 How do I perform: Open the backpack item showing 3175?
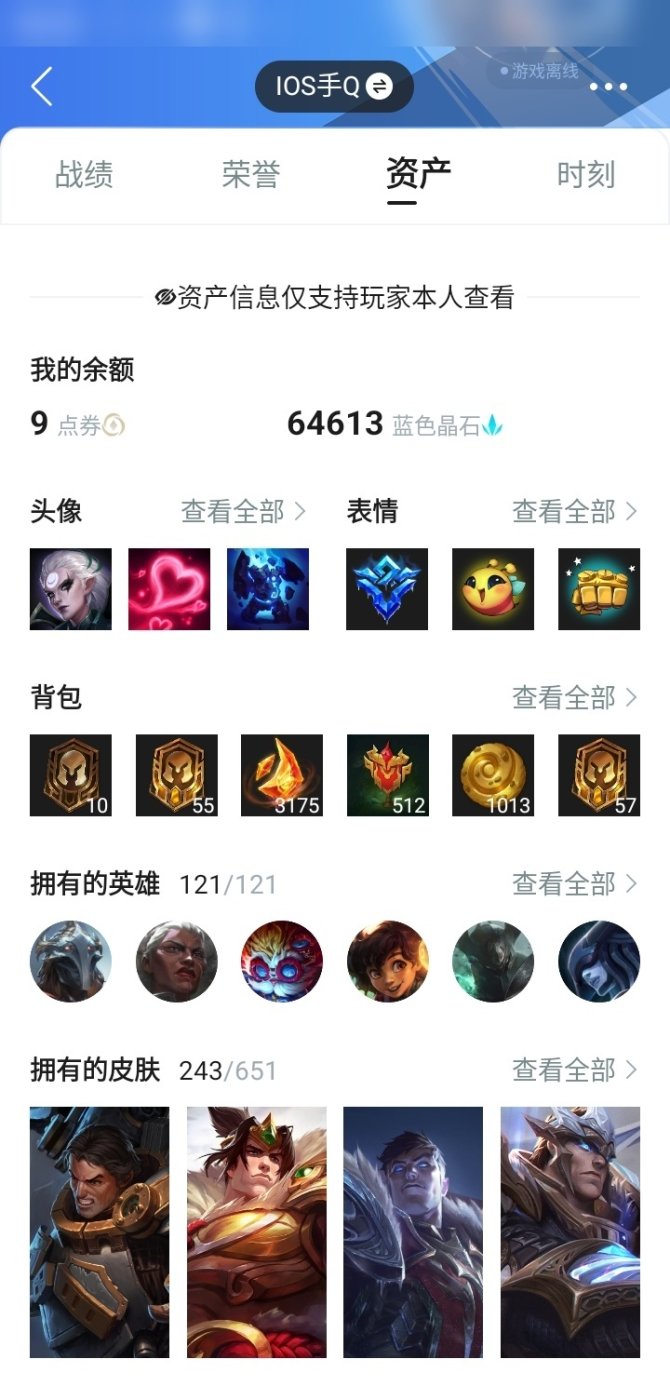click(x=282, y=775)
